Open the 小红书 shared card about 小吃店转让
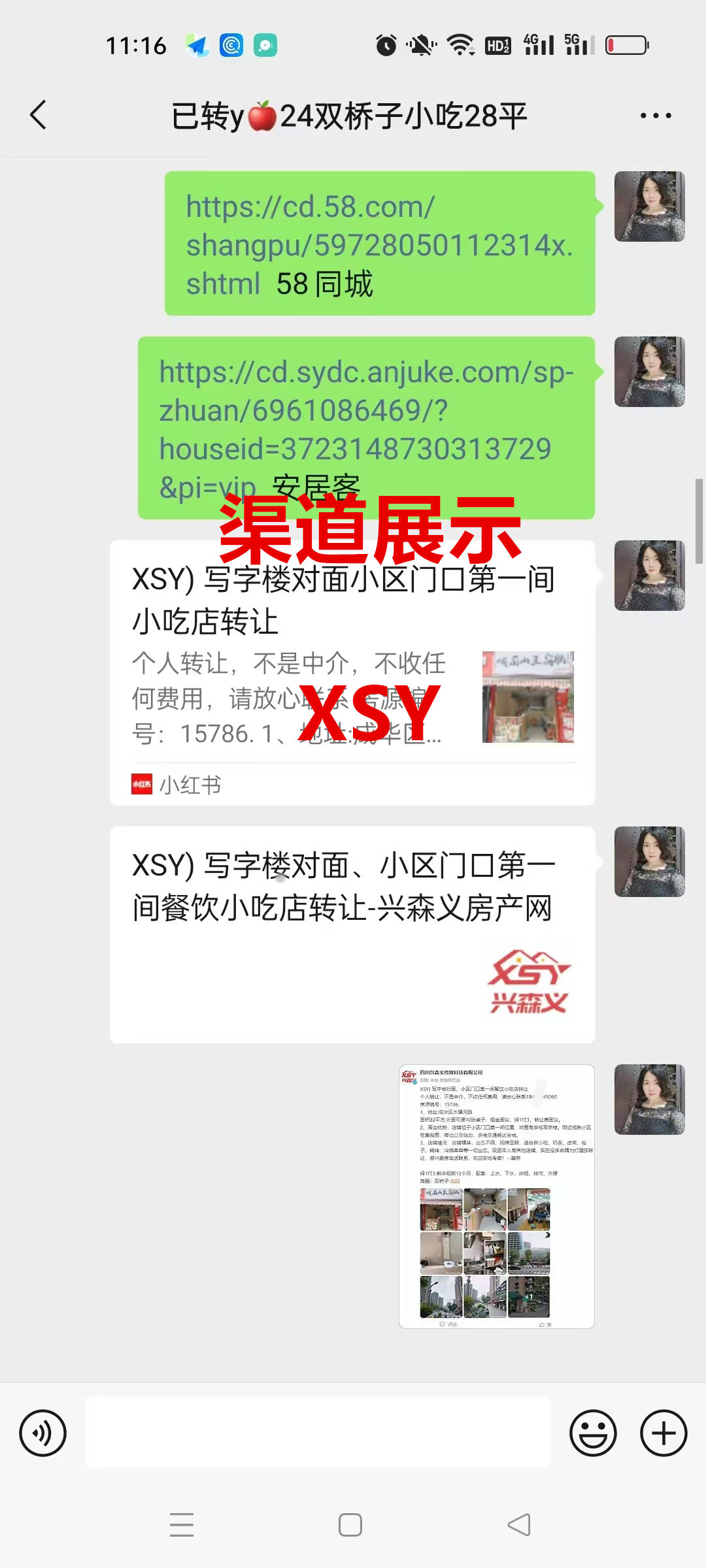The height and width of the screenshot is (1568, 706). point(352,673)
